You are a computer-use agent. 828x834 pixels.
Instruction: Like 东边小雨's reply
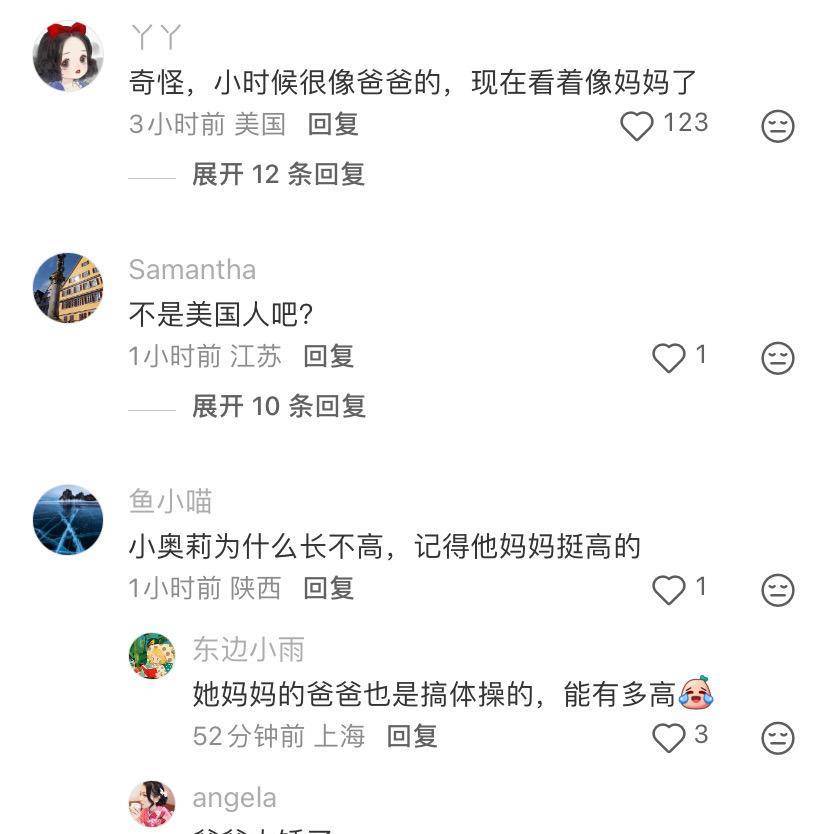click(x=669, y=738)
